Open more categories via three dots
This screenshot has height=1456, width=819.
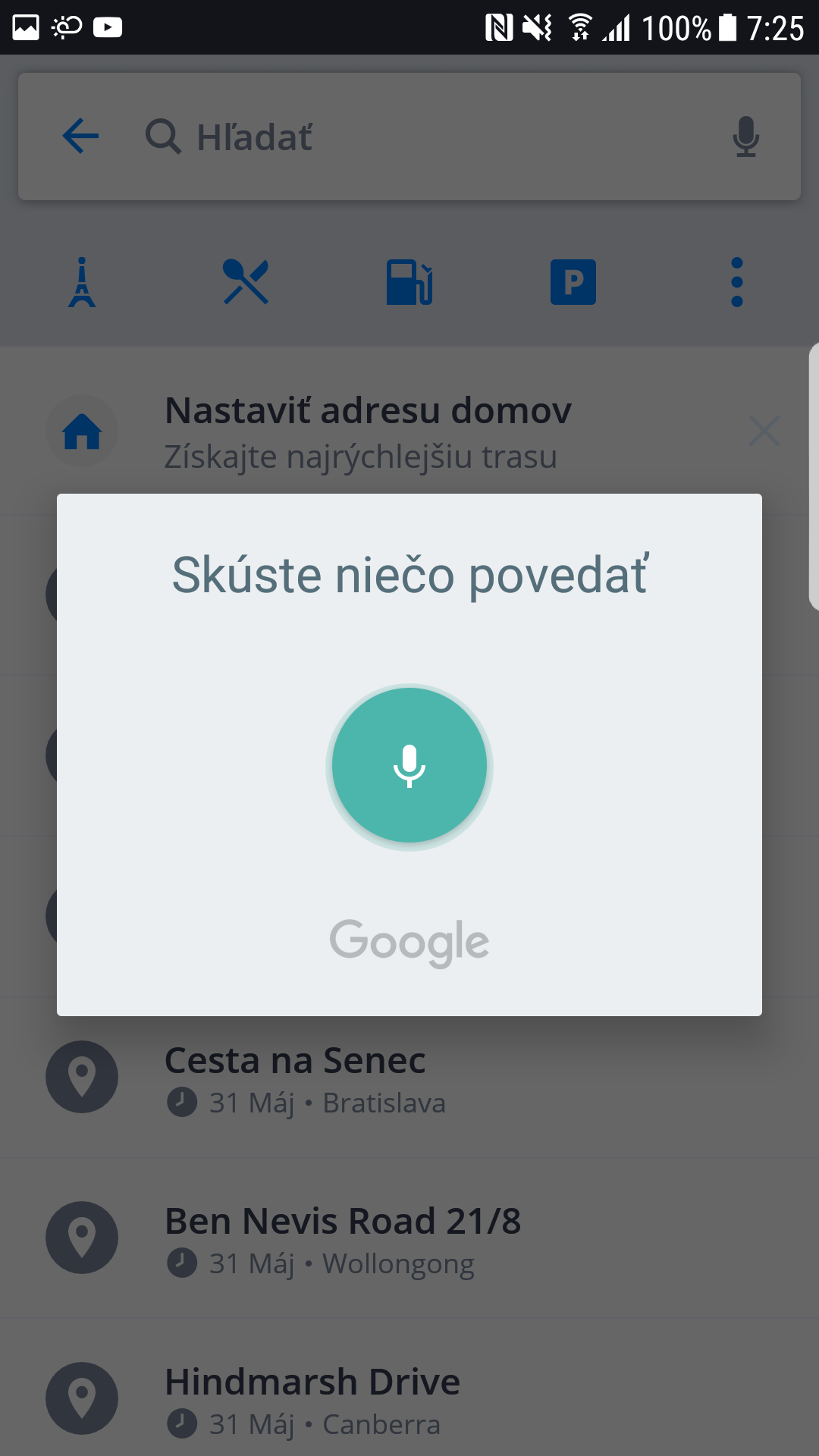pyautogui.click(x=737, y=282)
